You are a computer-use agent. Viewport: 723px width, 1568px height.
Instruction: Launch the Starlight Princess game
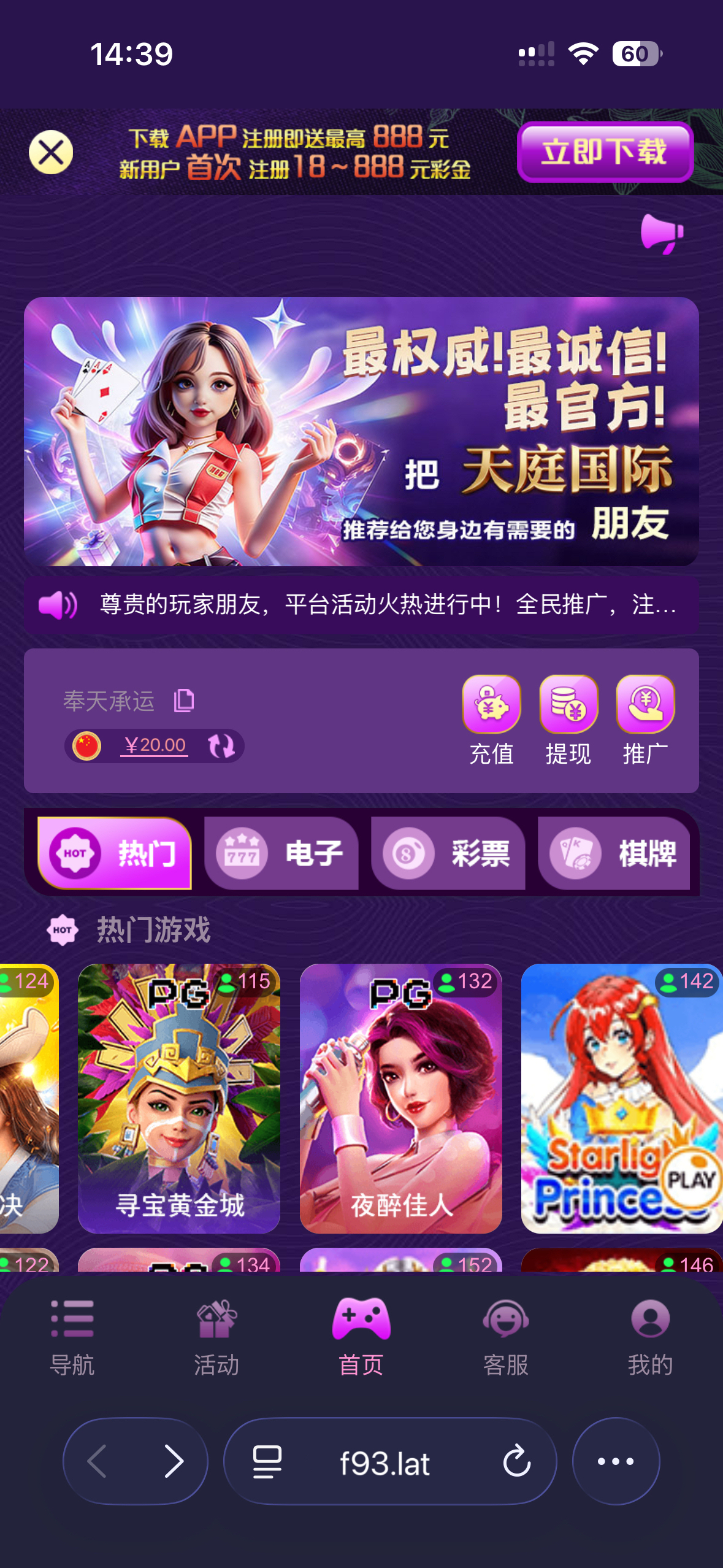coord(621,1098)
